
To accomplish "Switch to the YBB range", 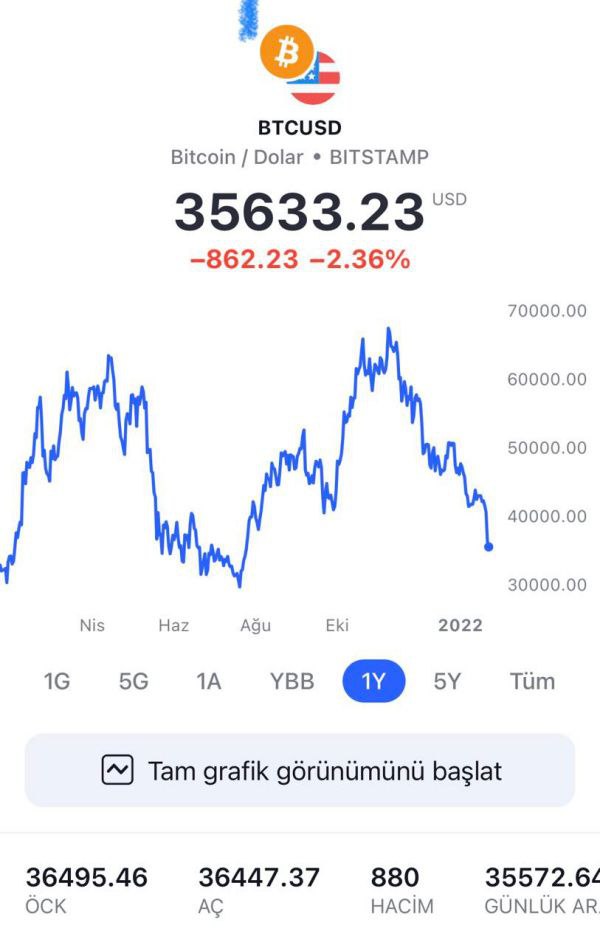I will [x=292, y=682].
